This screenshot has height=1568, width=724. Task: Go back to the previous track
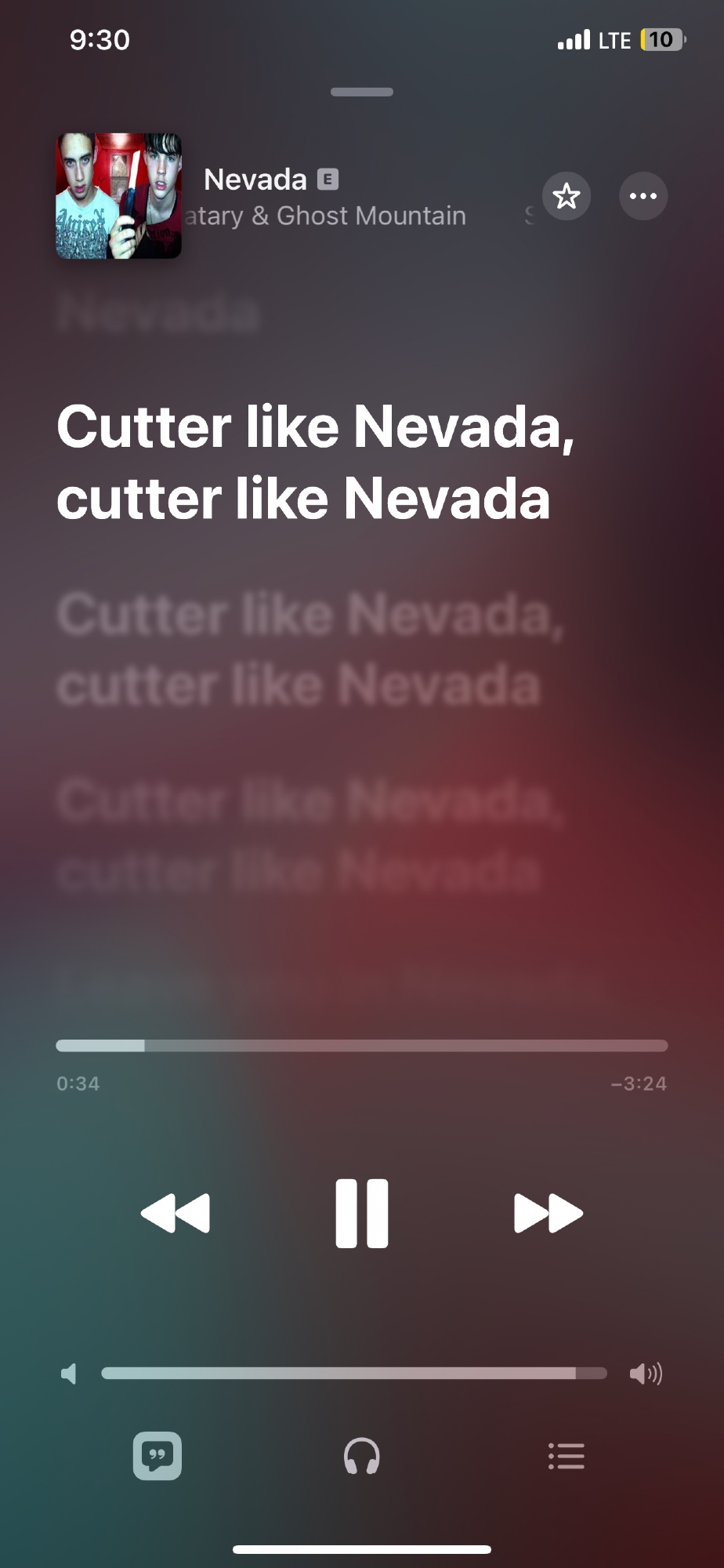click(176, 1213)
